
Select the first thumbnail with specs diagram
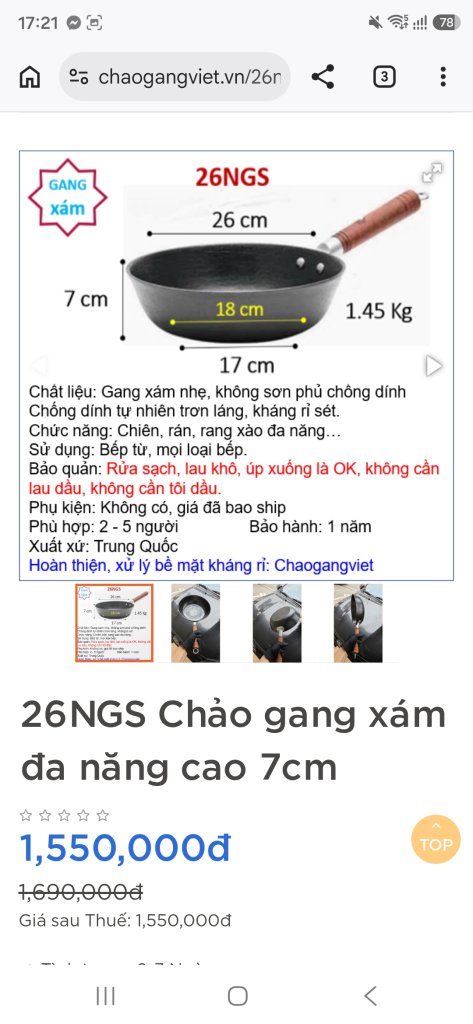point(114,623)
